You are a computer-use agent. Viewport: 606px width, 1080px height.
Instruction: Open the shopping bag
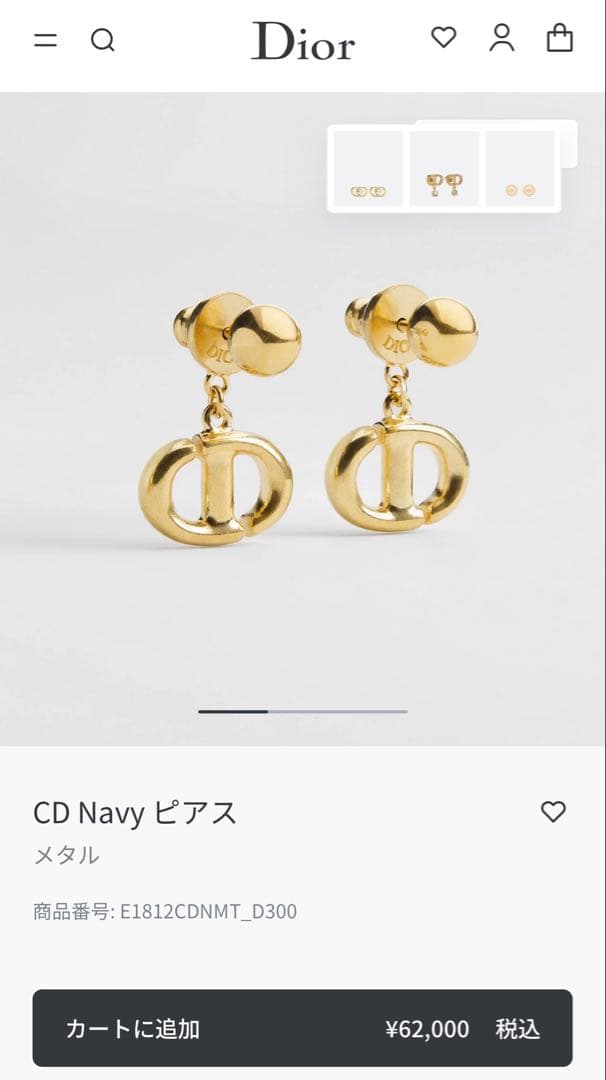pos(560,38)
